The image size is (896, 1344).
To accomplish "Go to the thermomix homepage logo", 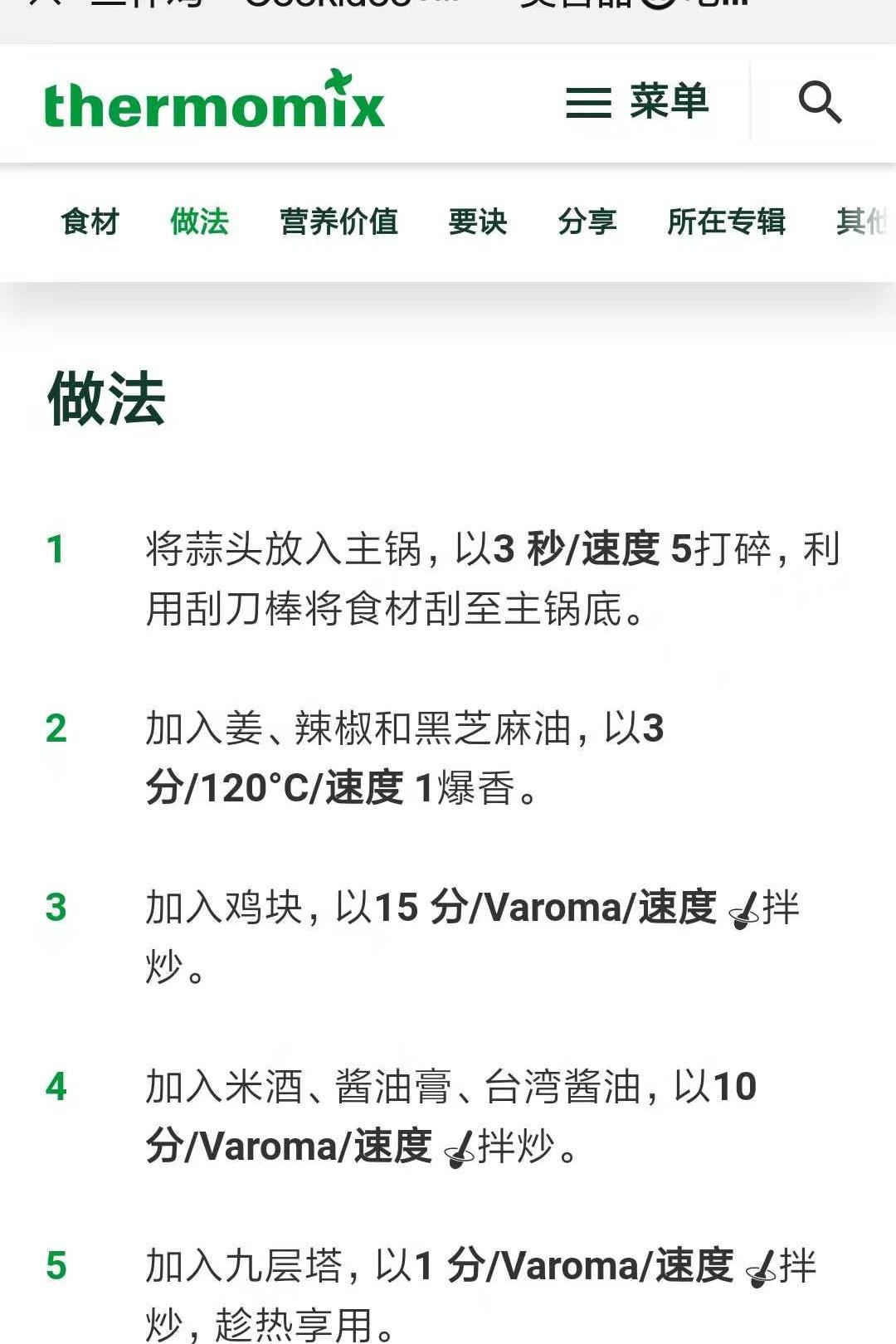I will (x=214, y=102).
